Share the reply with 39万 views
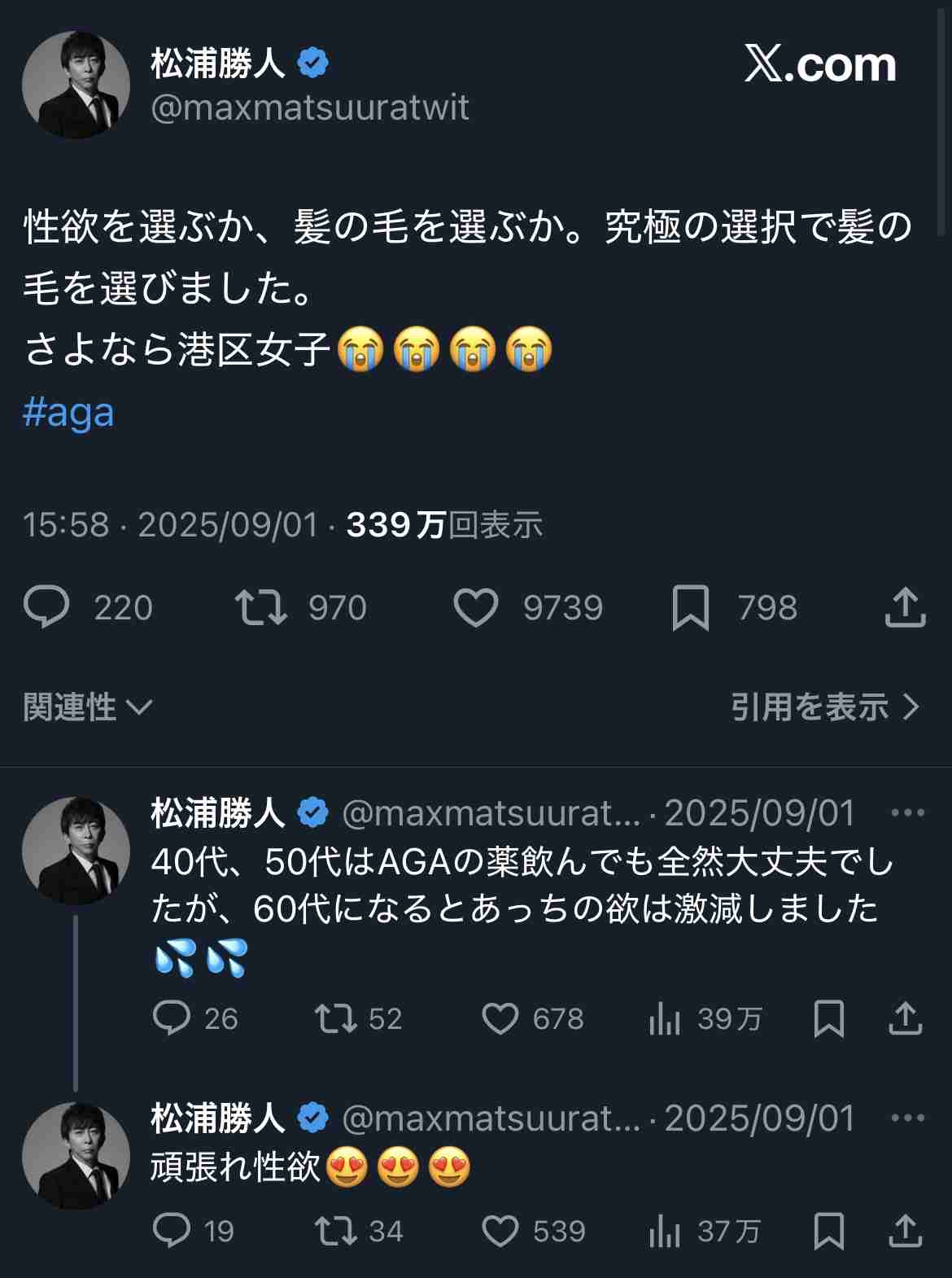The height and width of the screenshot is (1278, 952). click(905, 1018)
